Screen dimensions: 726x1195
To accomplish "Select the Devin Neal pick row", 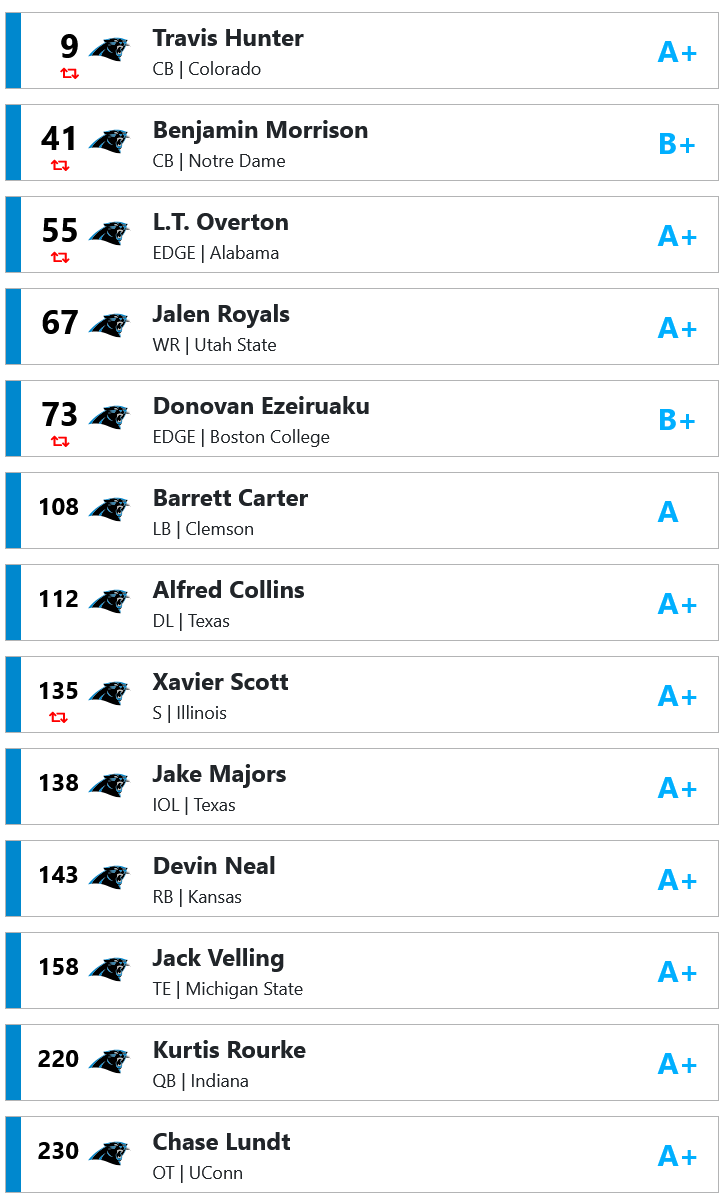I will [x=362, y=878].
